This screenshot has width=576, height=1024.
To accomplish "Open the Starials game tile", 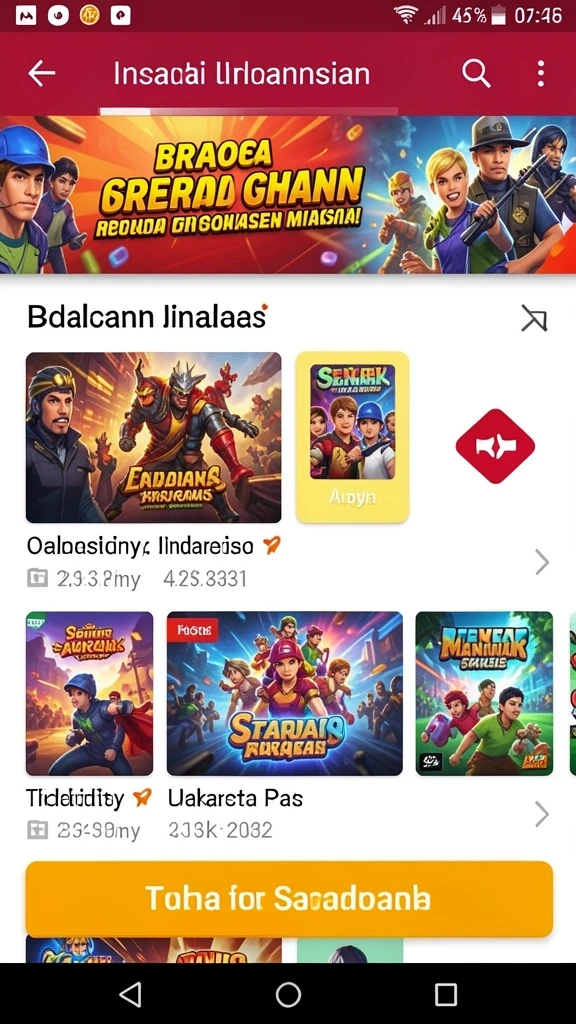I will coord(285,694).
